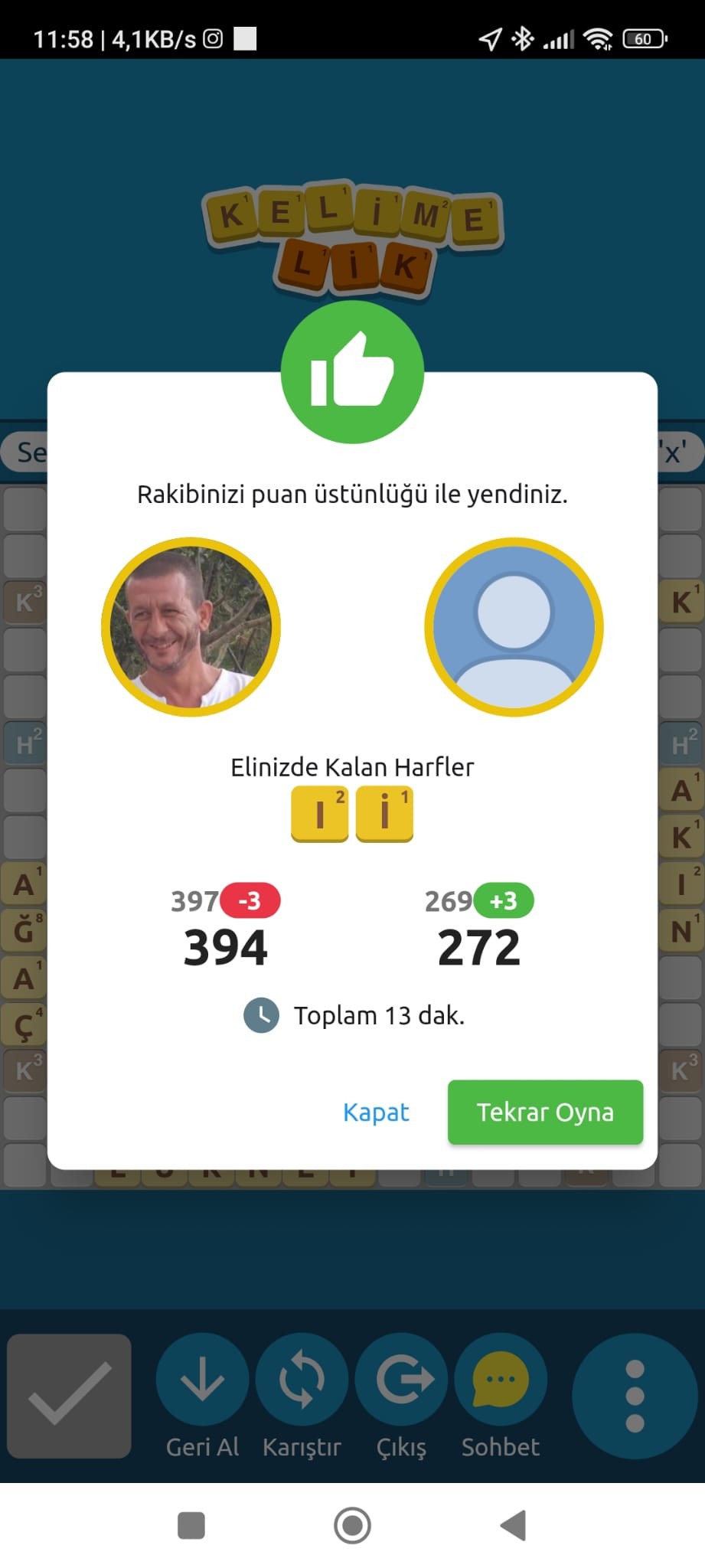The height and width of the screenshot is (1568, 705).
Task: Tap the checkmark confirm button
Action: (70, 1396)
